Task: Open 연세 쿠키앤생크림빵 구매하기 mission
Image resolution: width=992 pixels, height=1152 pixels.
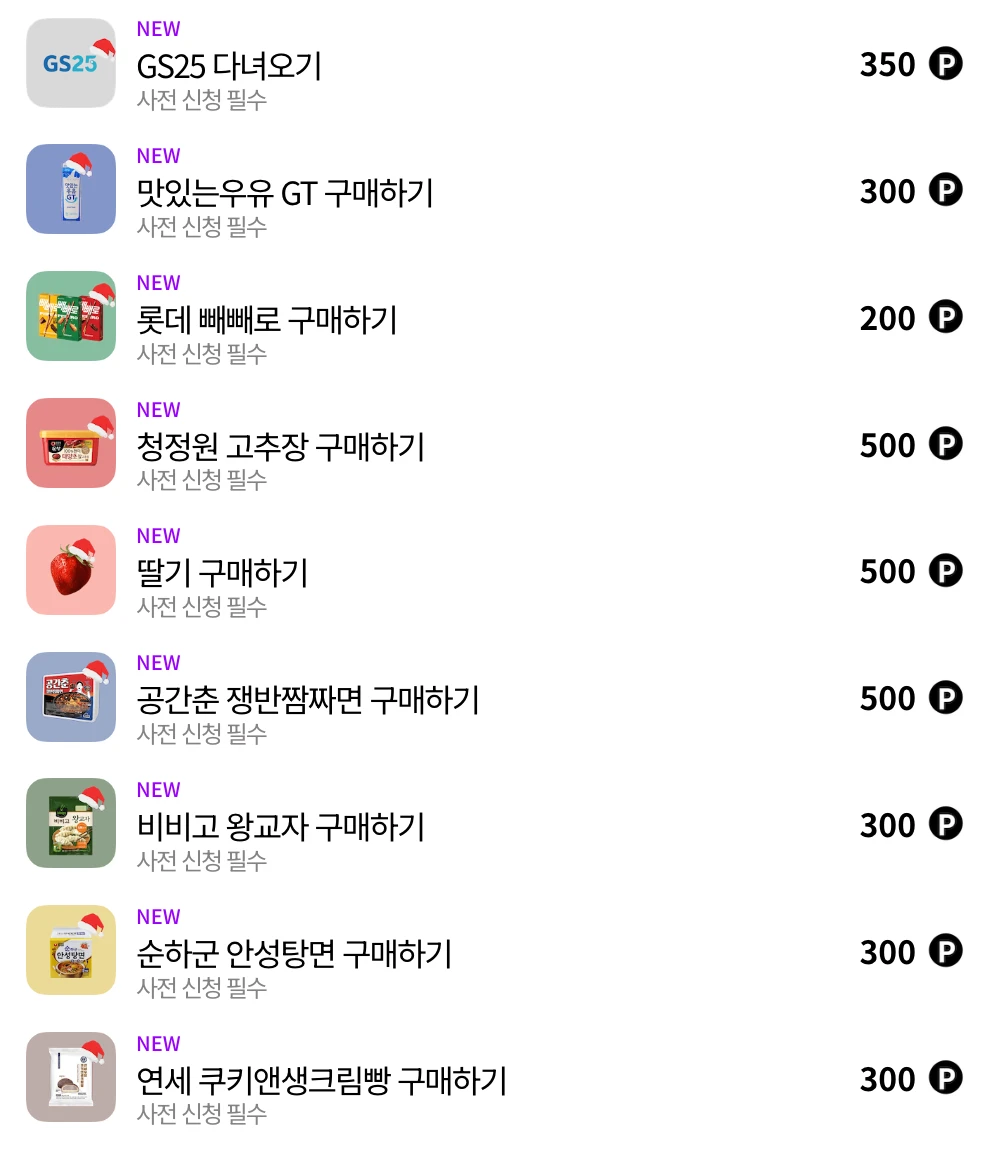Action: (x=322, y=1080)
